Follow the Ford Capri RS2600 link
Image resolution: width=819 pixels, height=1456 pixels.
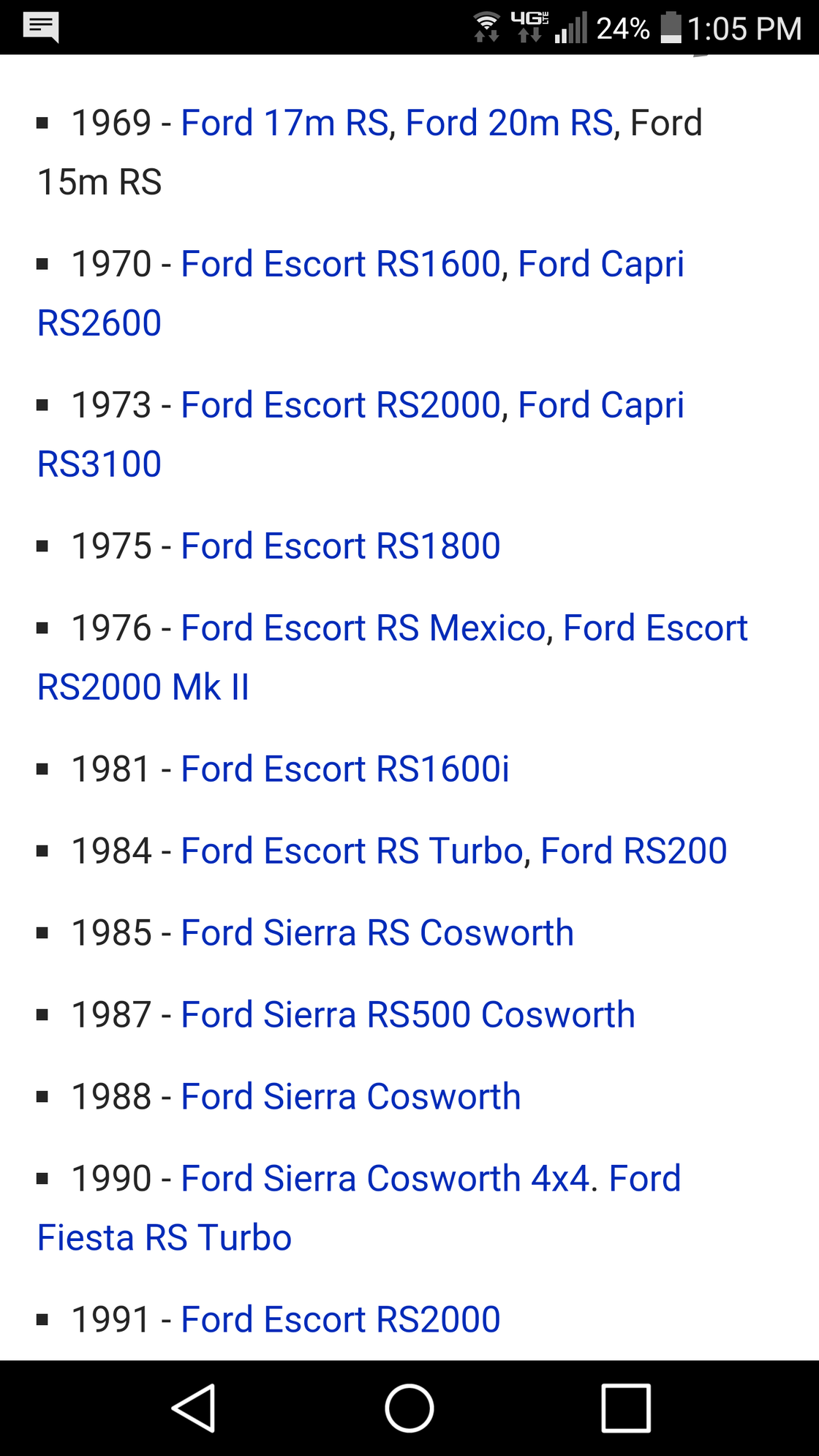[x=601, y=264]
